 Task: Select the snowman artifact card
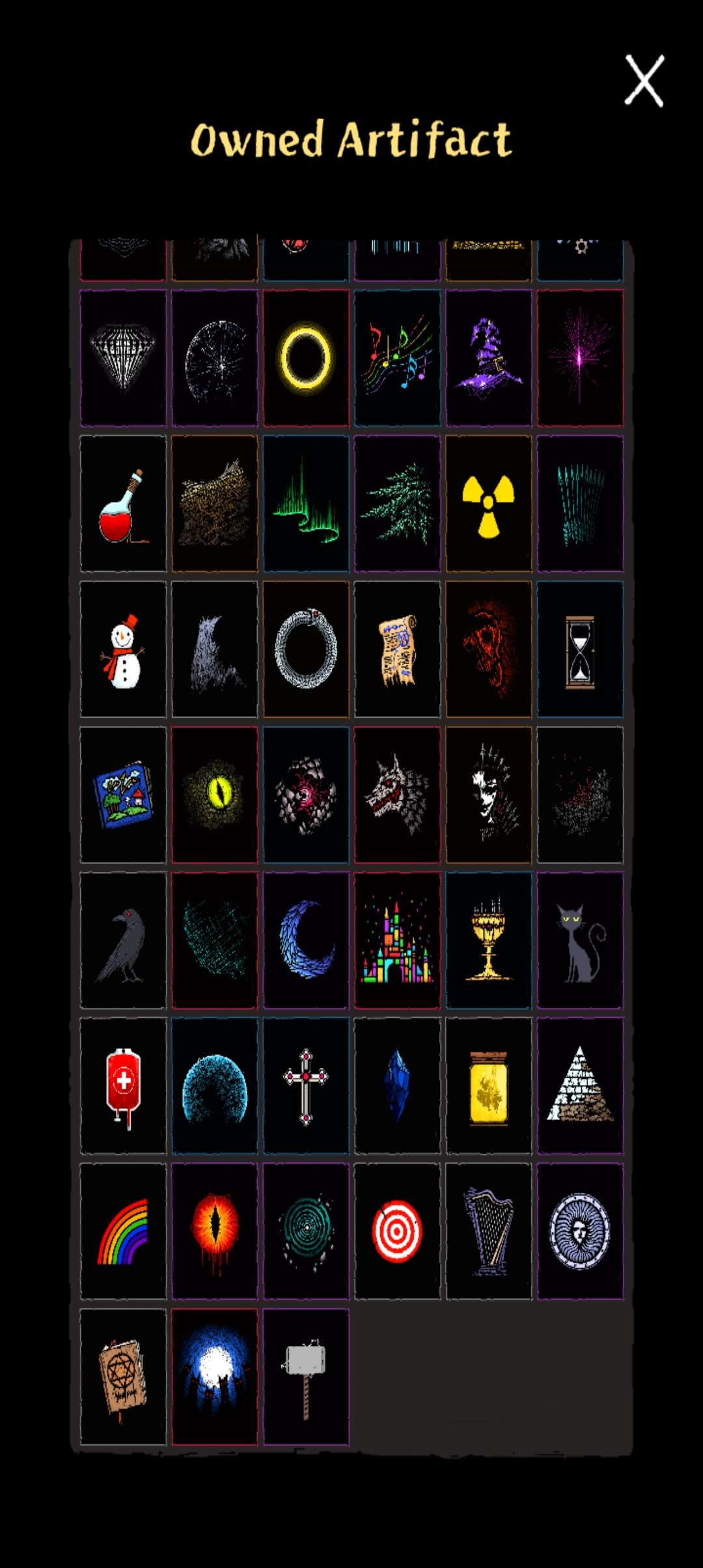tap(123, 649)
